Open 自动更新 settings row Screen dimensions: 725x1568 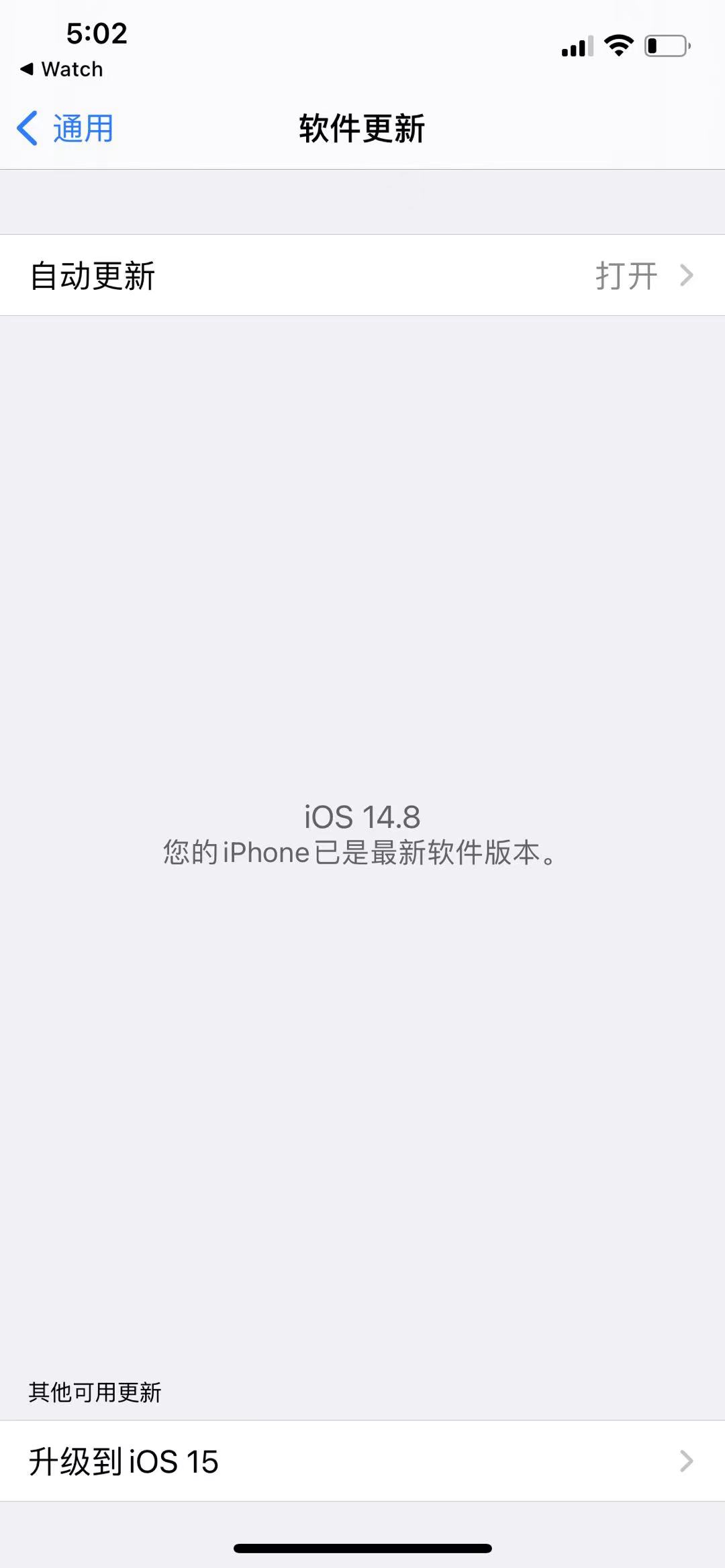pyautogui.click(x=362, y=276)
